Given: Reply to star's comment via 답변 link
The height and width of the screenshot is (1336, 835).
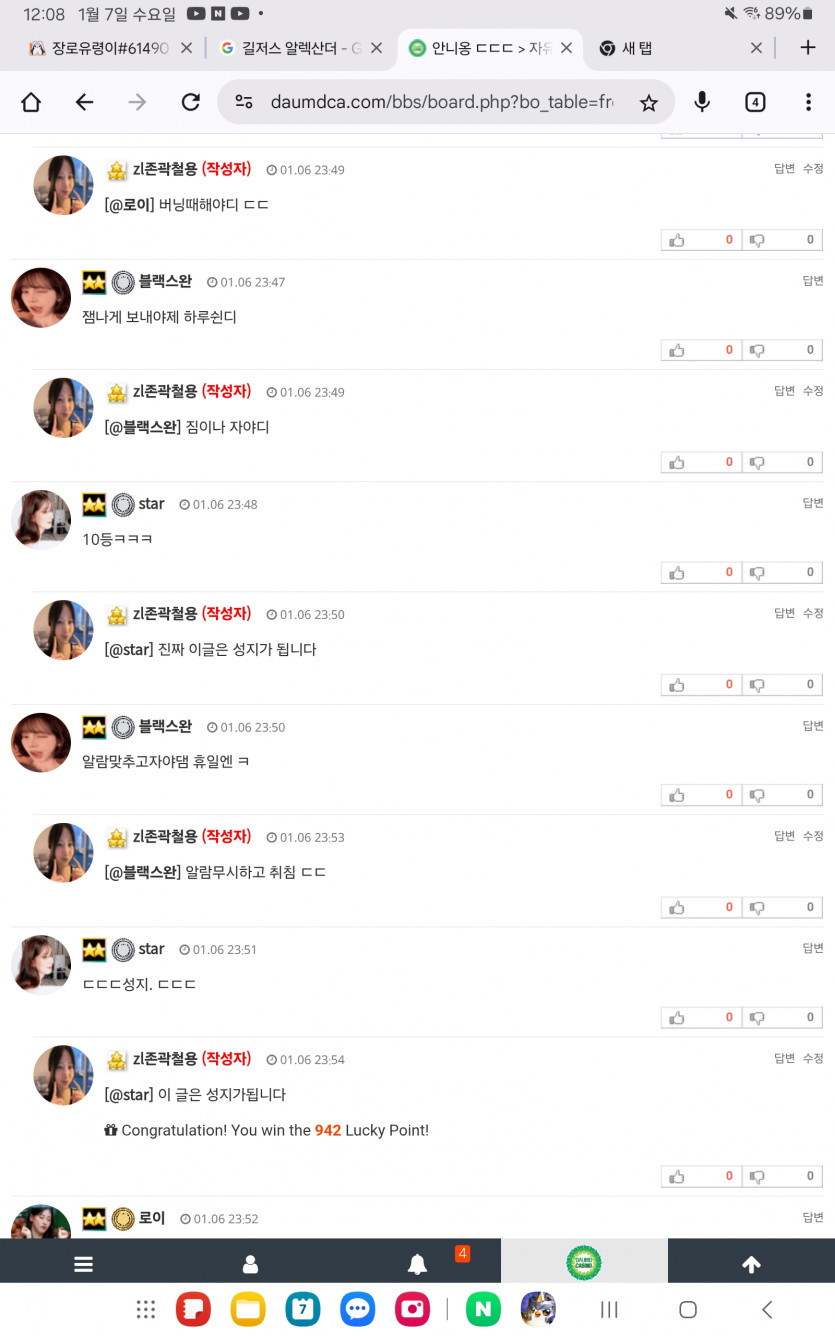Looking at the screenshot, I should tap(811, 503).
